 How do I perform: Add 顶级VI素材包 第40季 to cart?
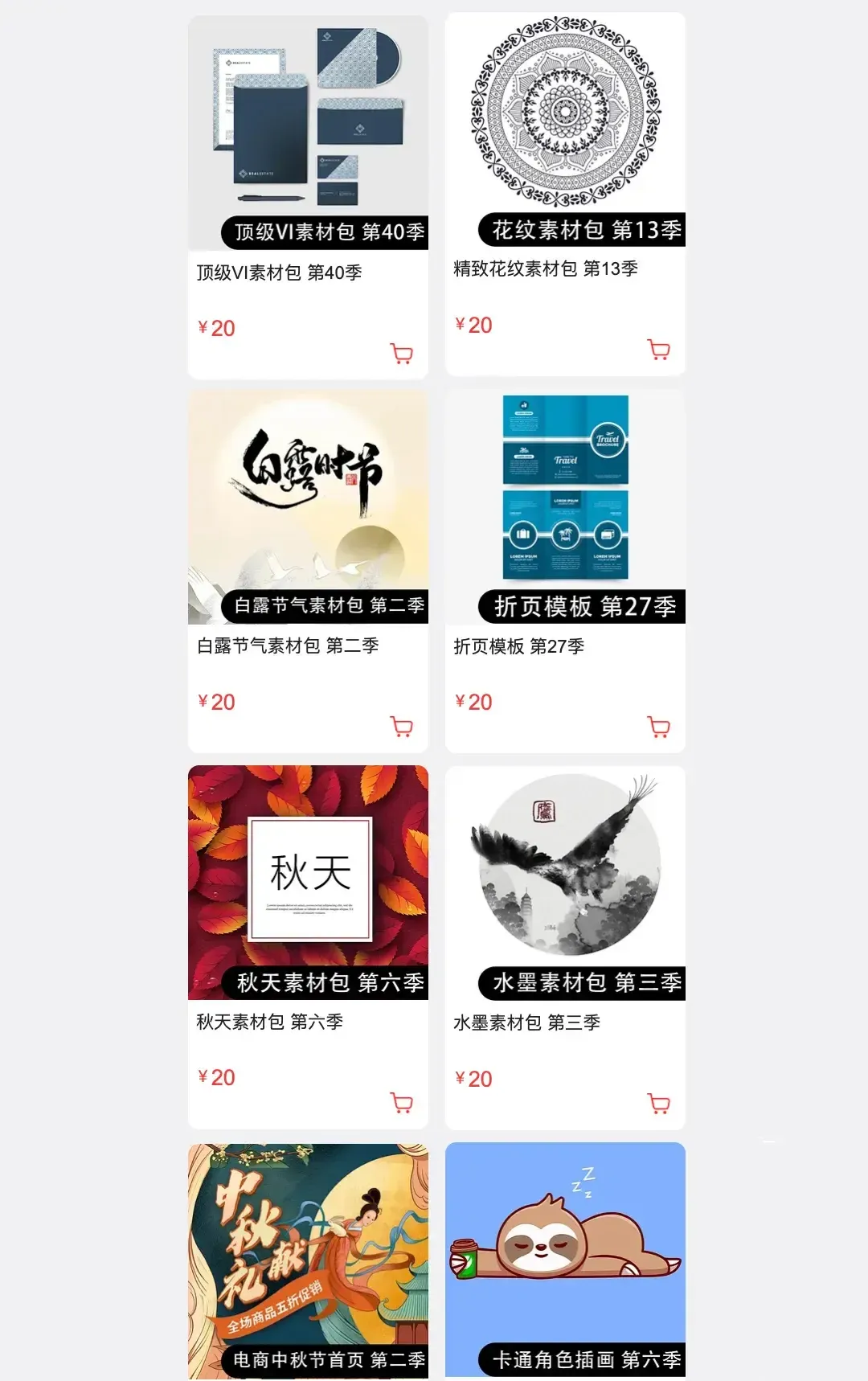402,354
